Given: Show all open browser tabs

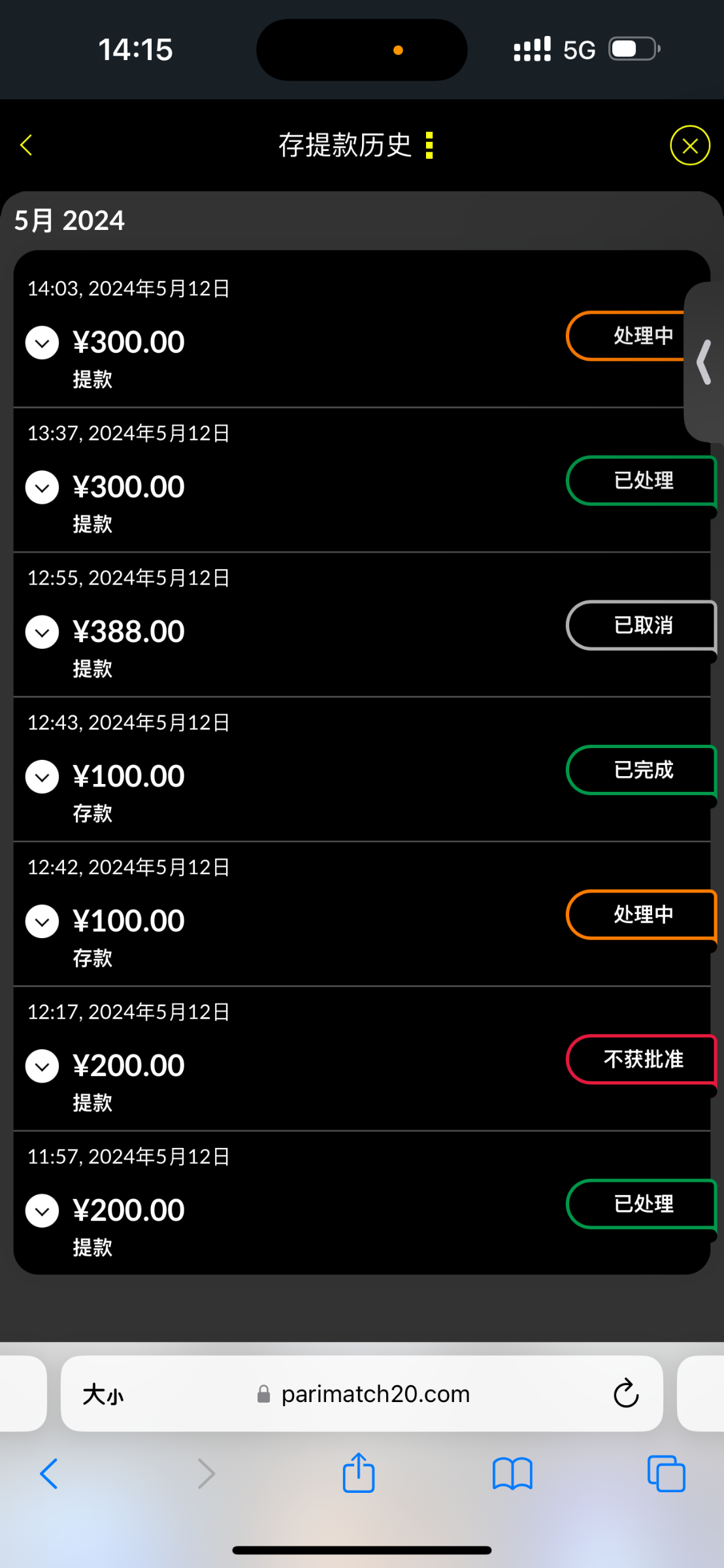Looking at the screenshot, I should coord(666,1474).
